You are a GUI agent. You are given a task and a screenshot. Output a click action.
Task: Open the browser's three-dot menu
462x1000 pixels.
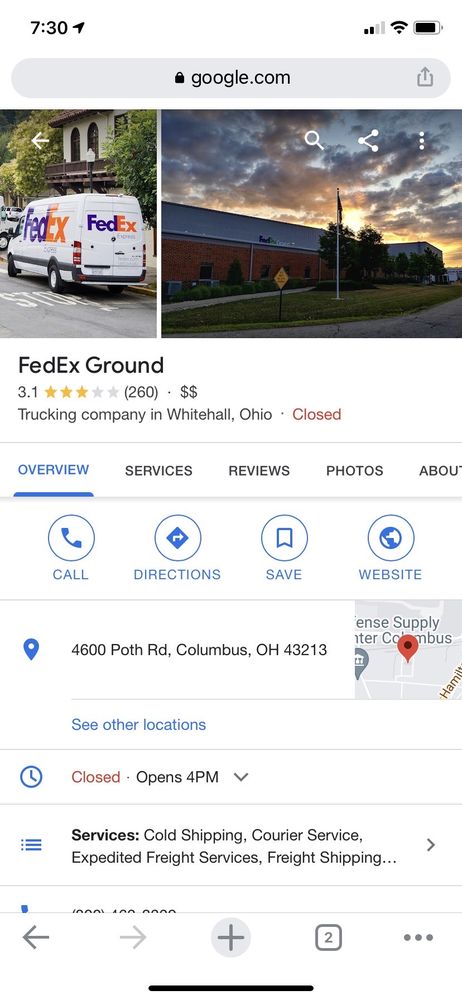point(419,938)
